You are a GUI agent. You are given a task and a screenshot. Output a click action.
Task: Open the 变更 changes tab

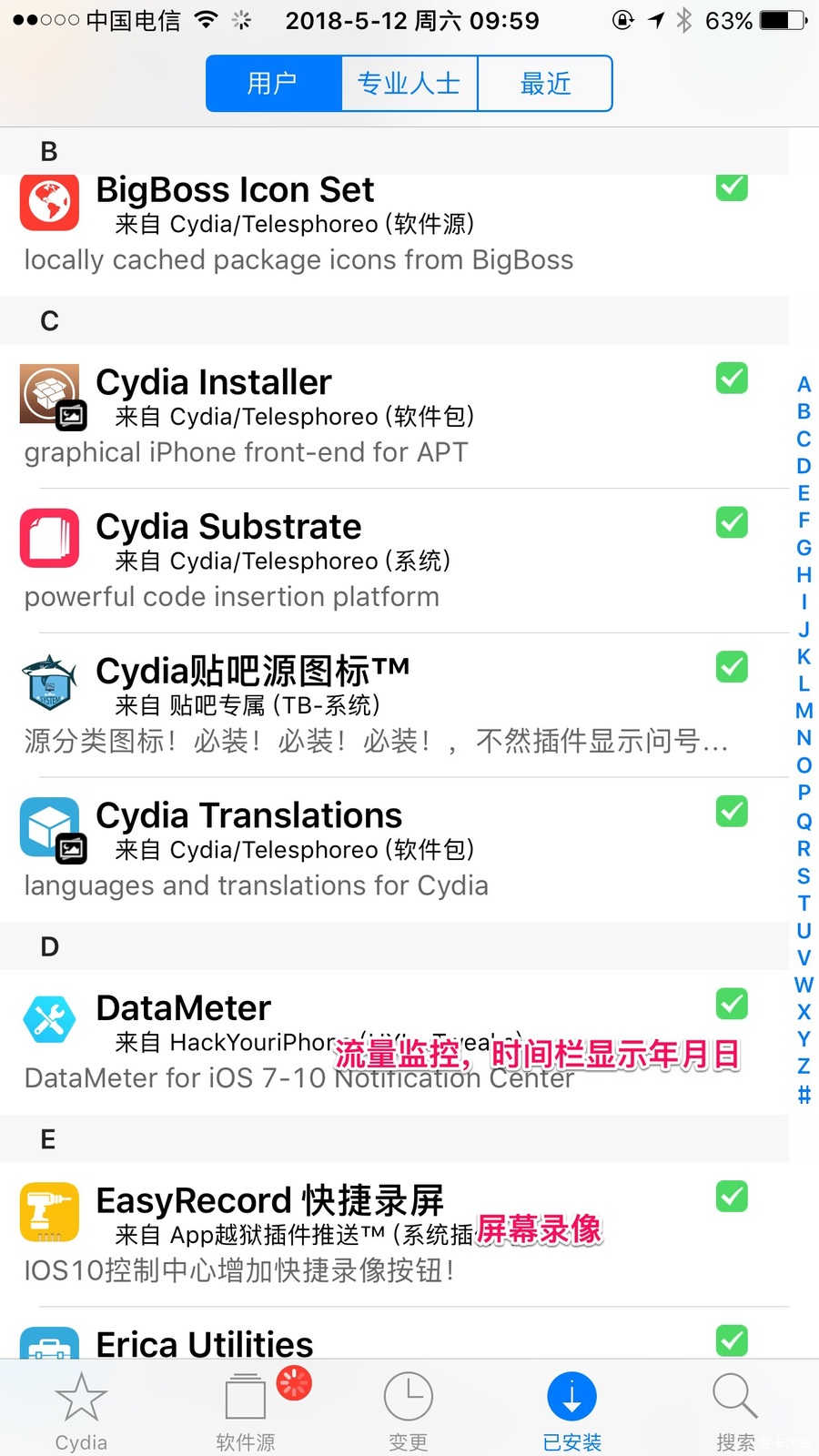click(408, 1410)
